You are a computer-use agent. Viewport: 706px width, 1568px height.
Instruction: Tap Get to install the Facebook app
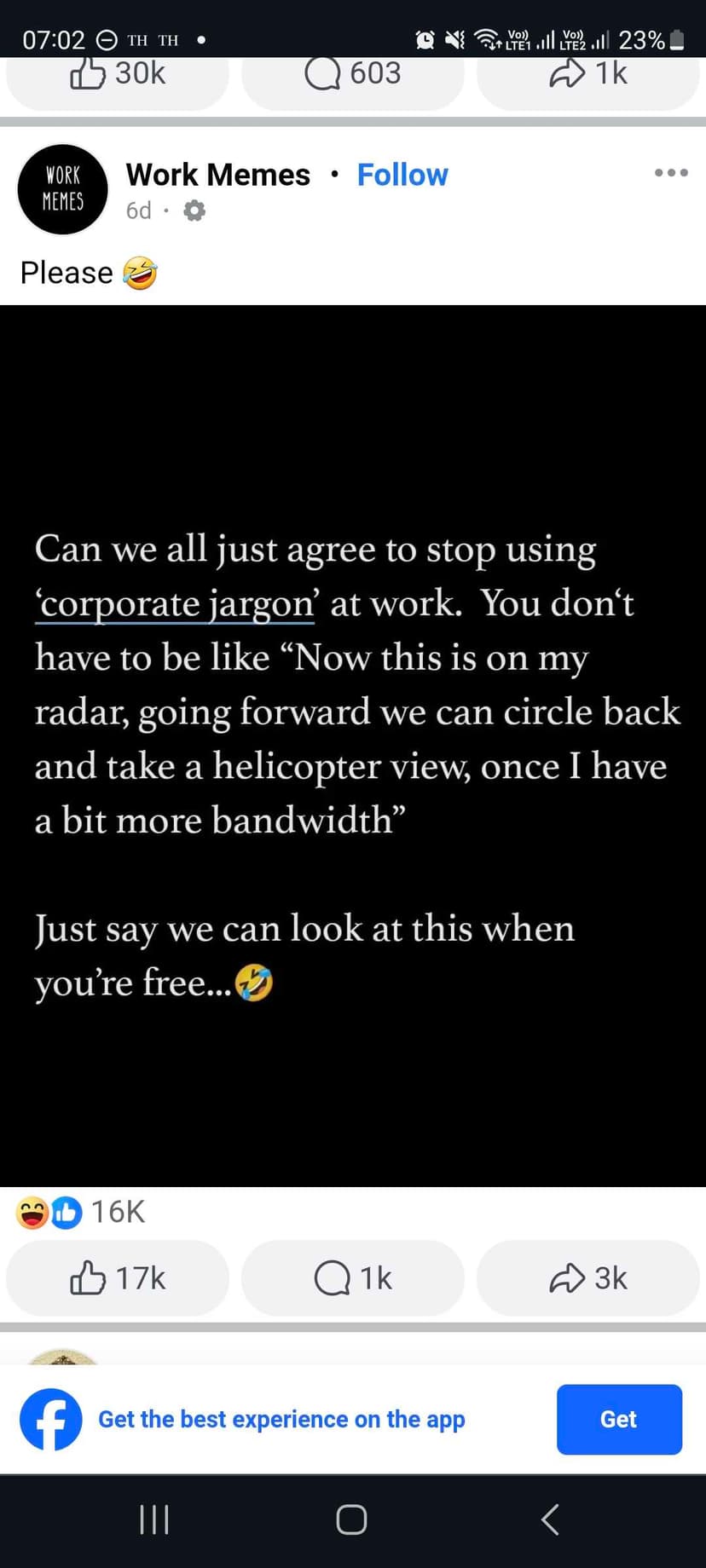(619, 1419)
